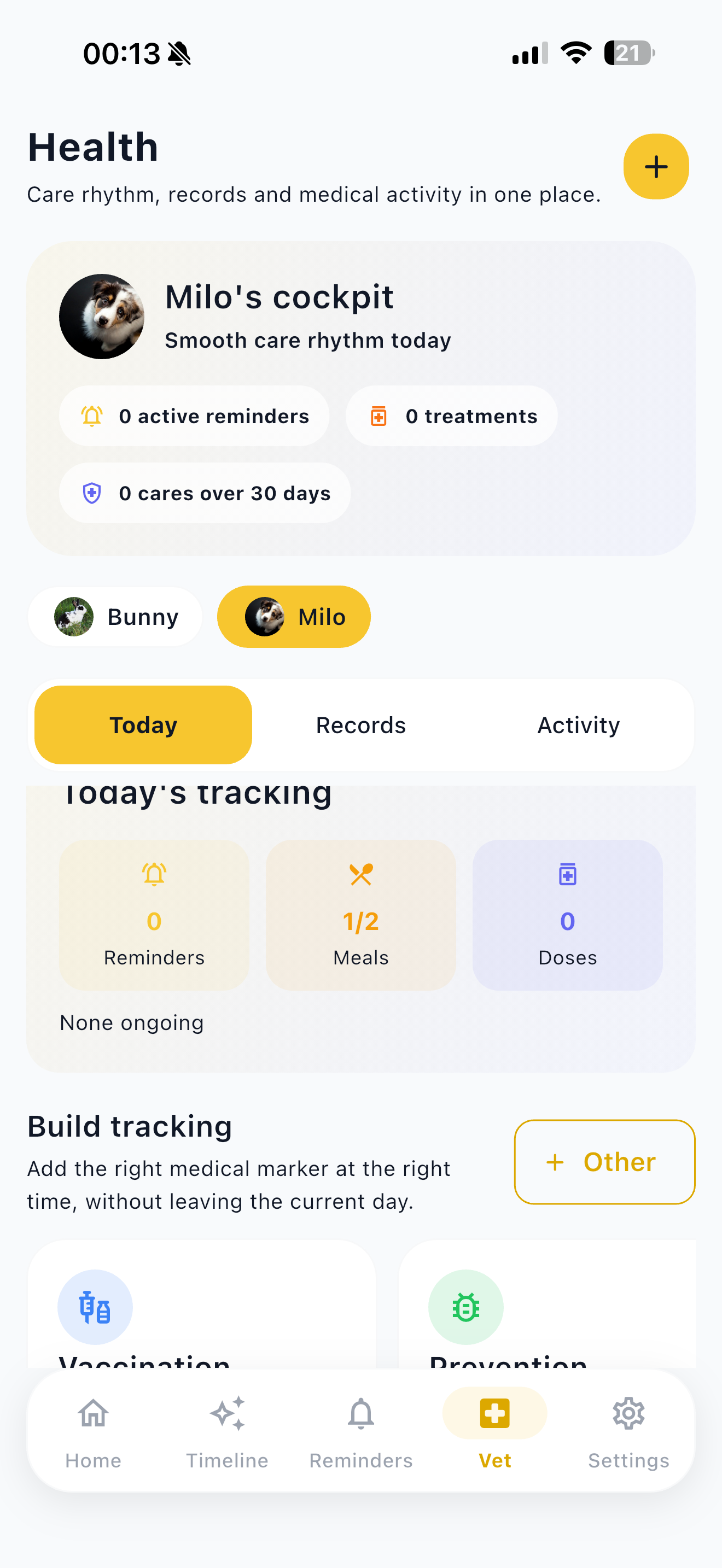Switch to the Records tab

(x=360, y=725)
